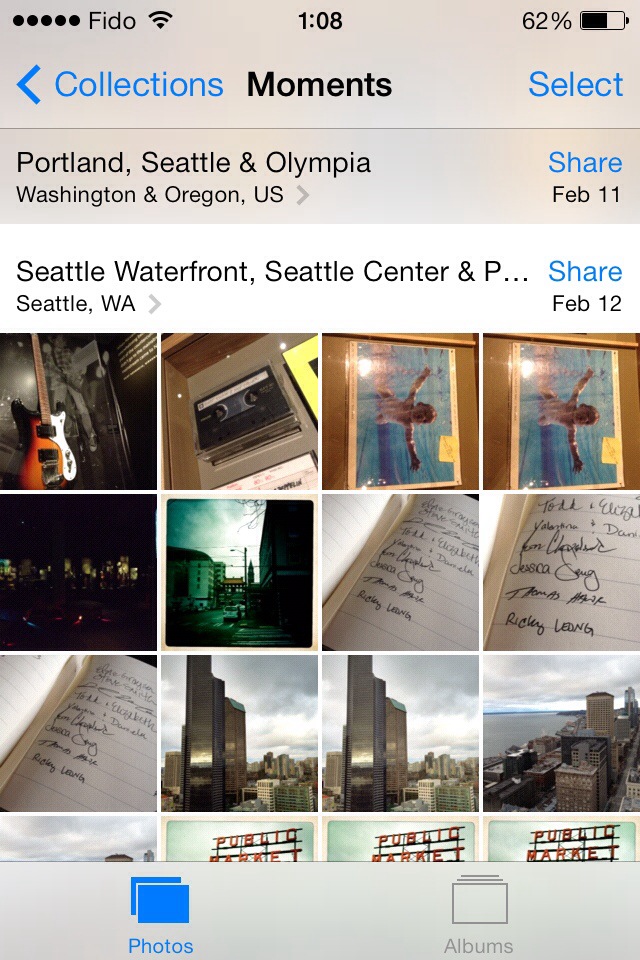Viewport: 640px width, 960px height.
Task: Open the Washington & Oregon, US location
Action: pyautogui.click(x=162, y=195)
